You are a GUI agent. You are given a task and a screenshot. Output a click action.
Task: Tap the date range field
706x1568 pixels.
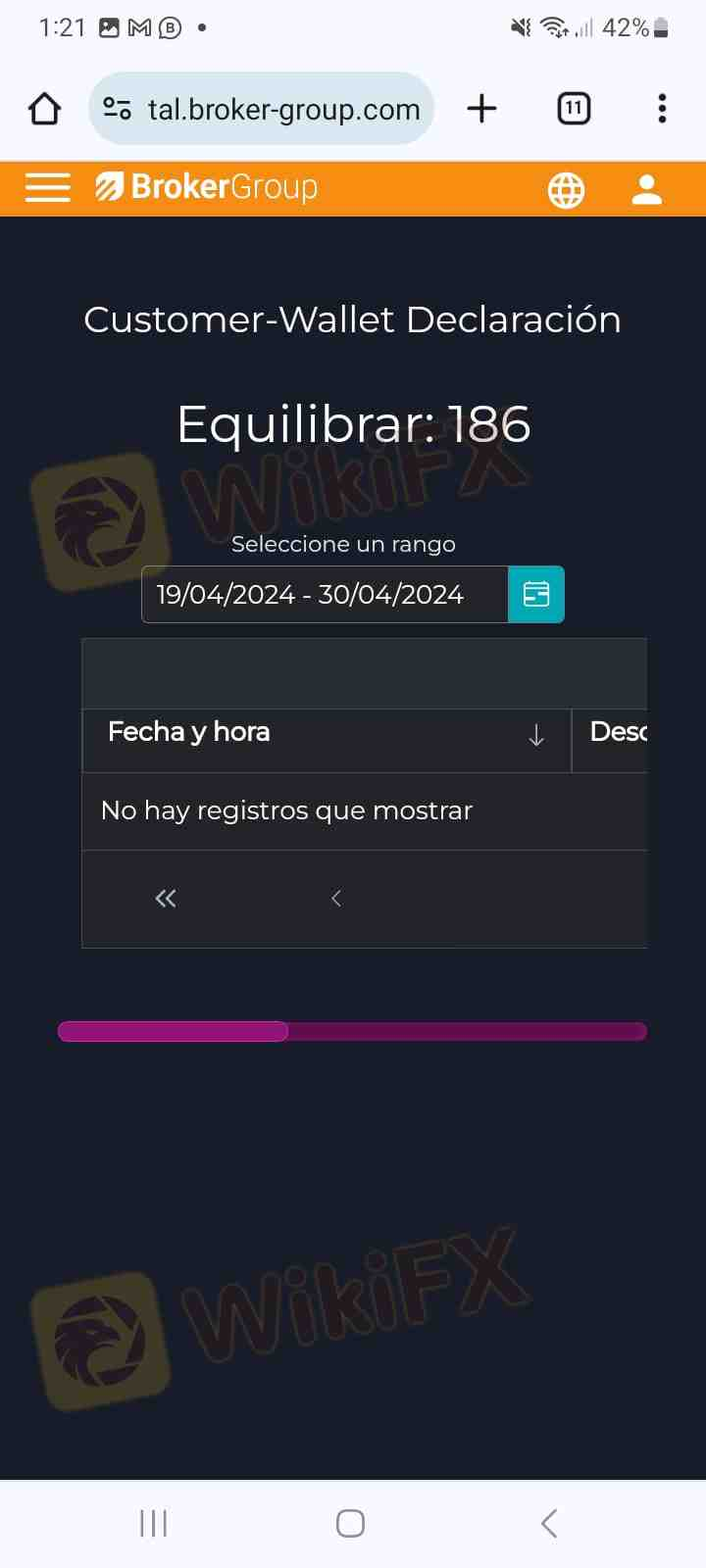point(325,595)
